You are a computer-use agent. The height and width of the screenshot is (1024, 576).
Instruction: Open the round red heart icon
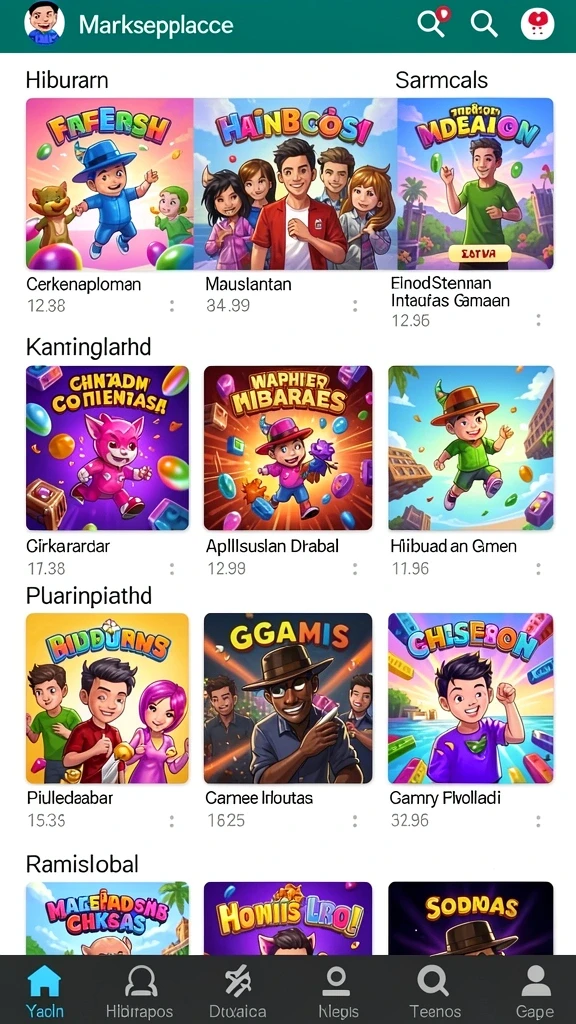pyautogui.click(x=537, y=24)
